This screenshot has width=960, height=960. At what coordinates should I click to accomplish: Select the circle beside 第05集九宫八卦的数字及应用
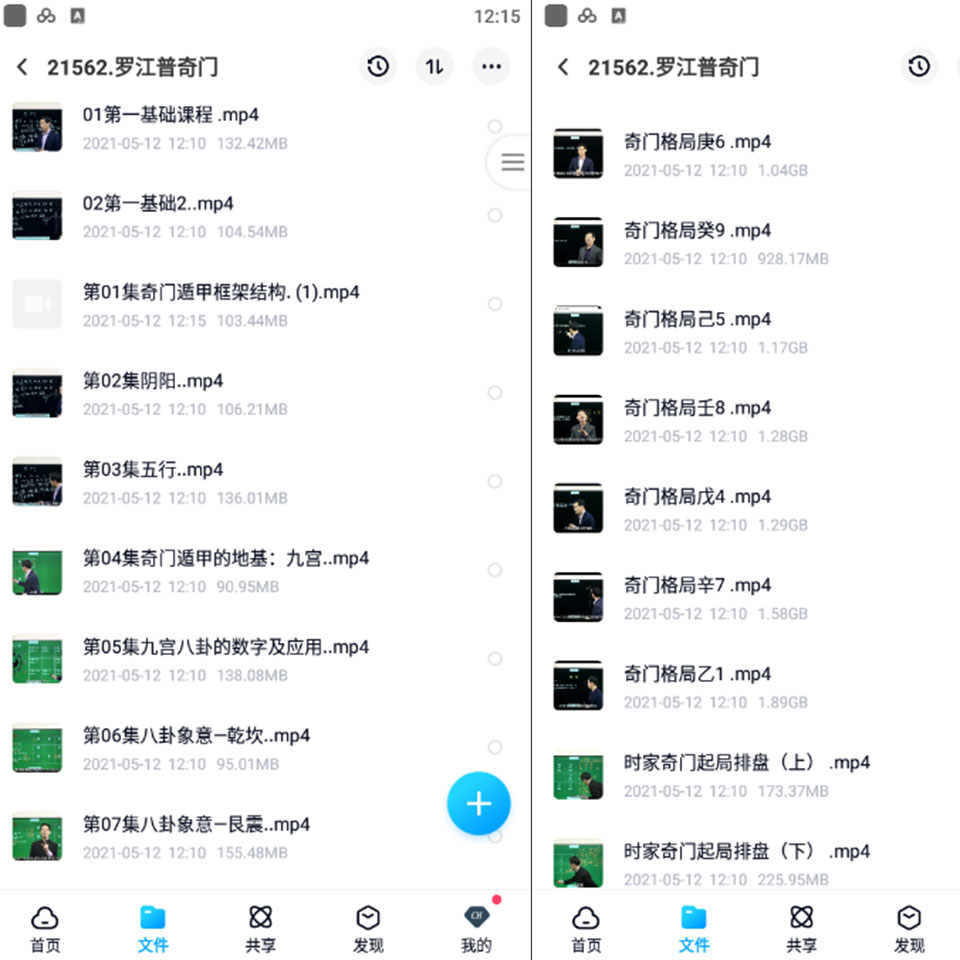[495, 659]
